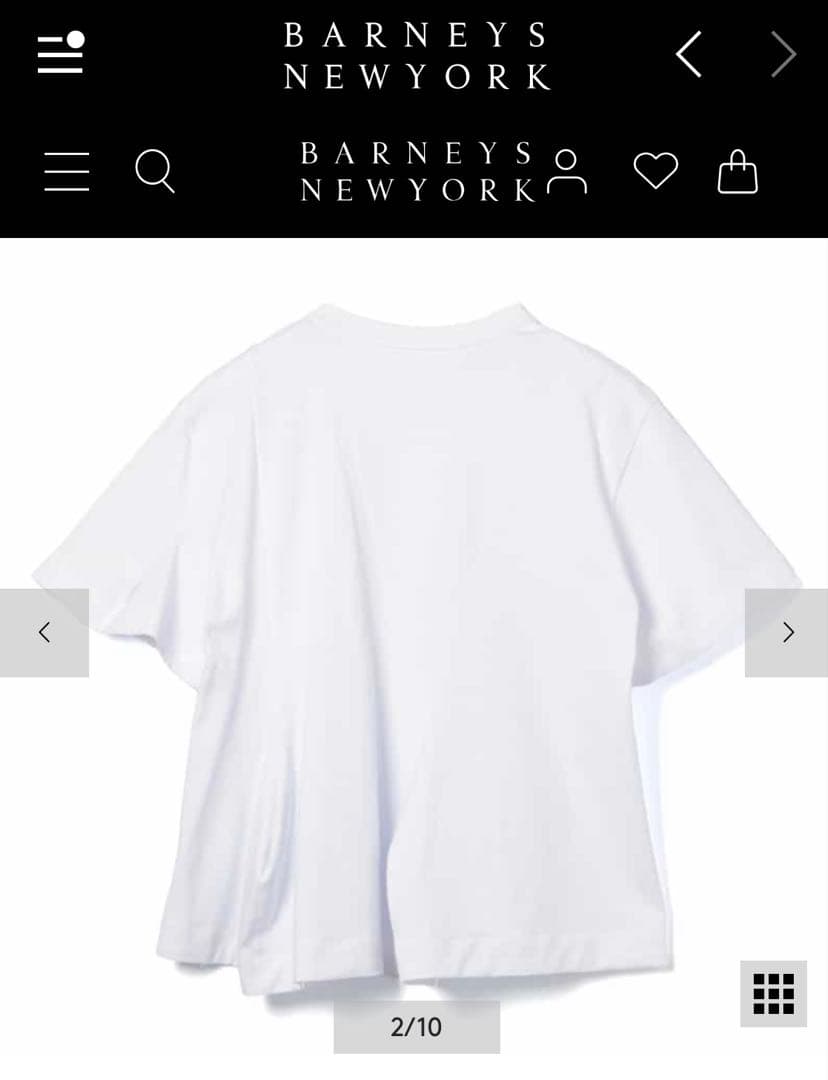The image size is (828, 1080).
Task: Open the shopping bag
Action: tap(738, 172)
